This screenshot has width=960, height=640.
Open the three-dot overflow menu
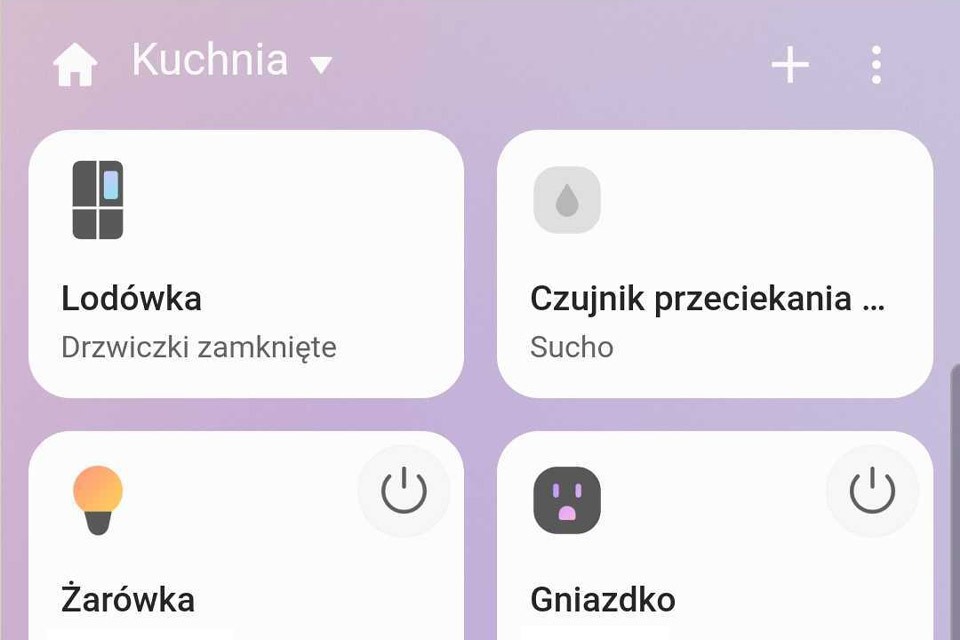point(876,66)
